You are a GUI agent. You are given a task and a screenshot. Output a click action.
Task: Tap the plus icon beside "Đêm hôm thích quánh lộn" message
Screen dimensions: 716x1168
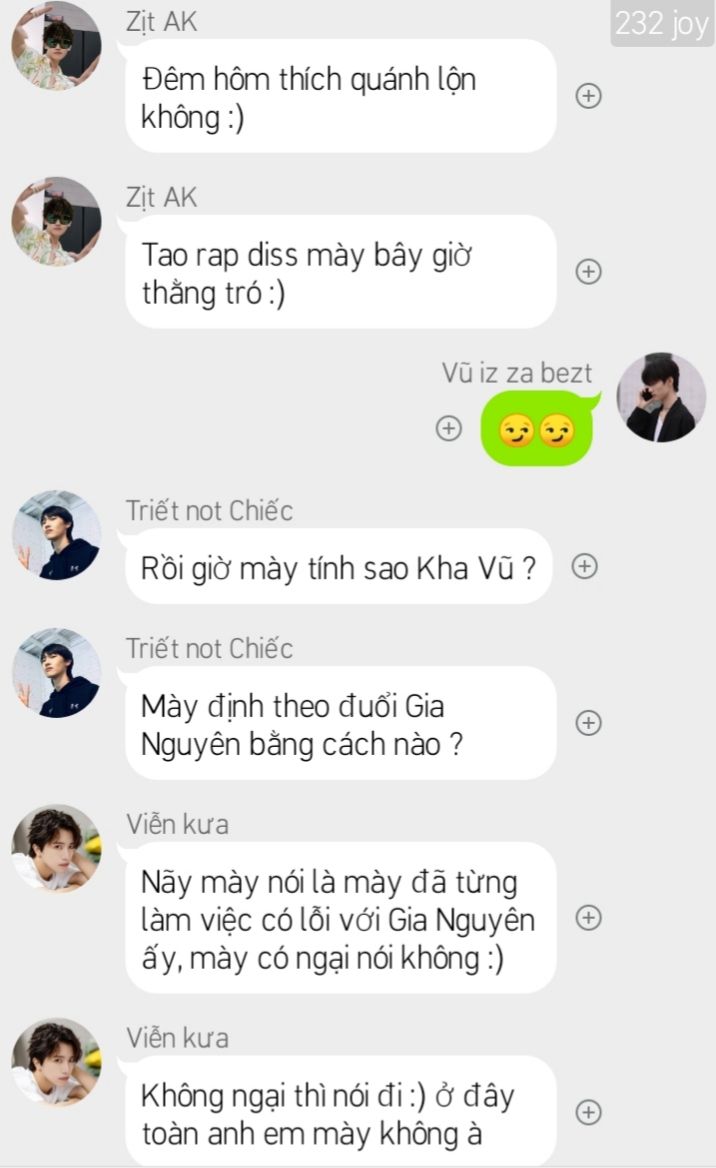coord(589,96)
